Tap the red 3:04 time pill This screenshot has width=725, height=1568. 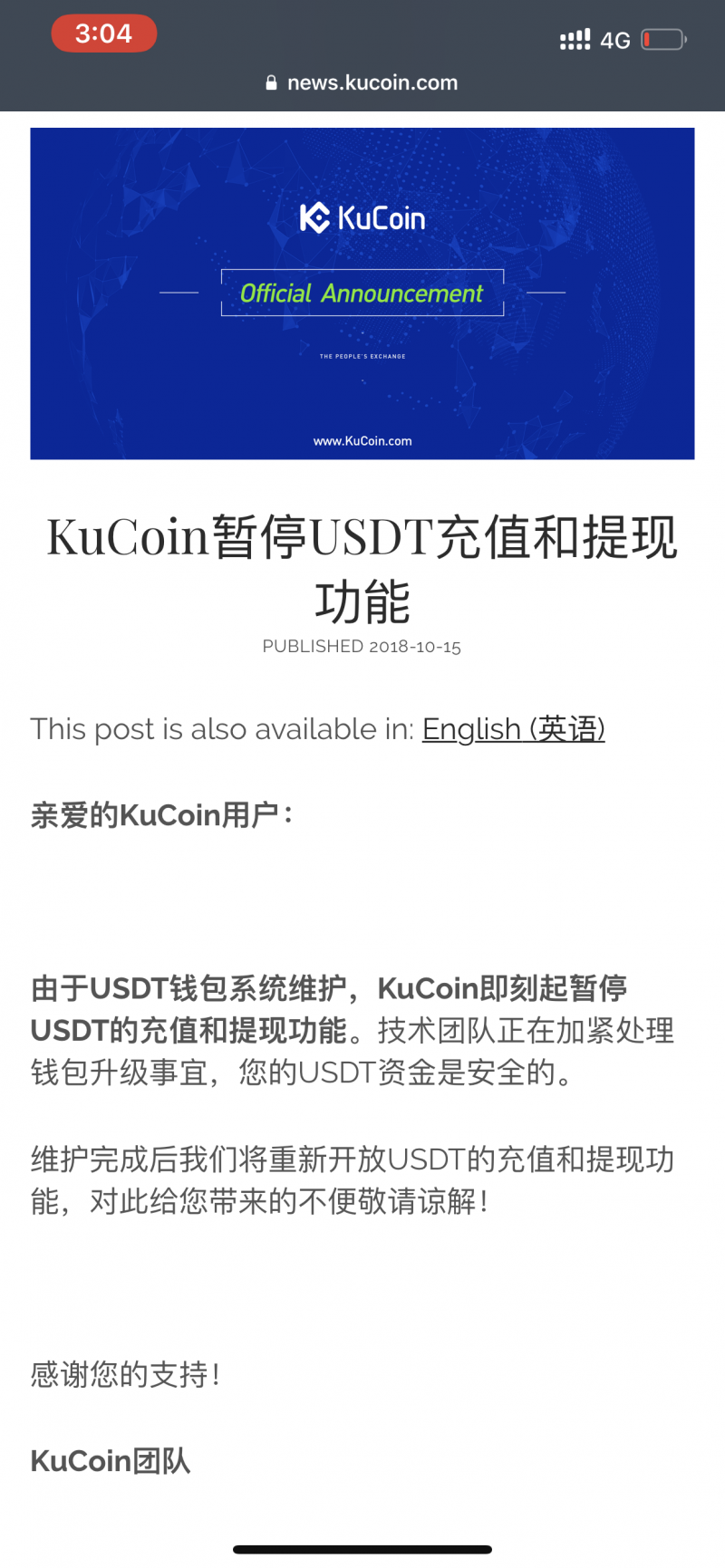click(104, 34)
